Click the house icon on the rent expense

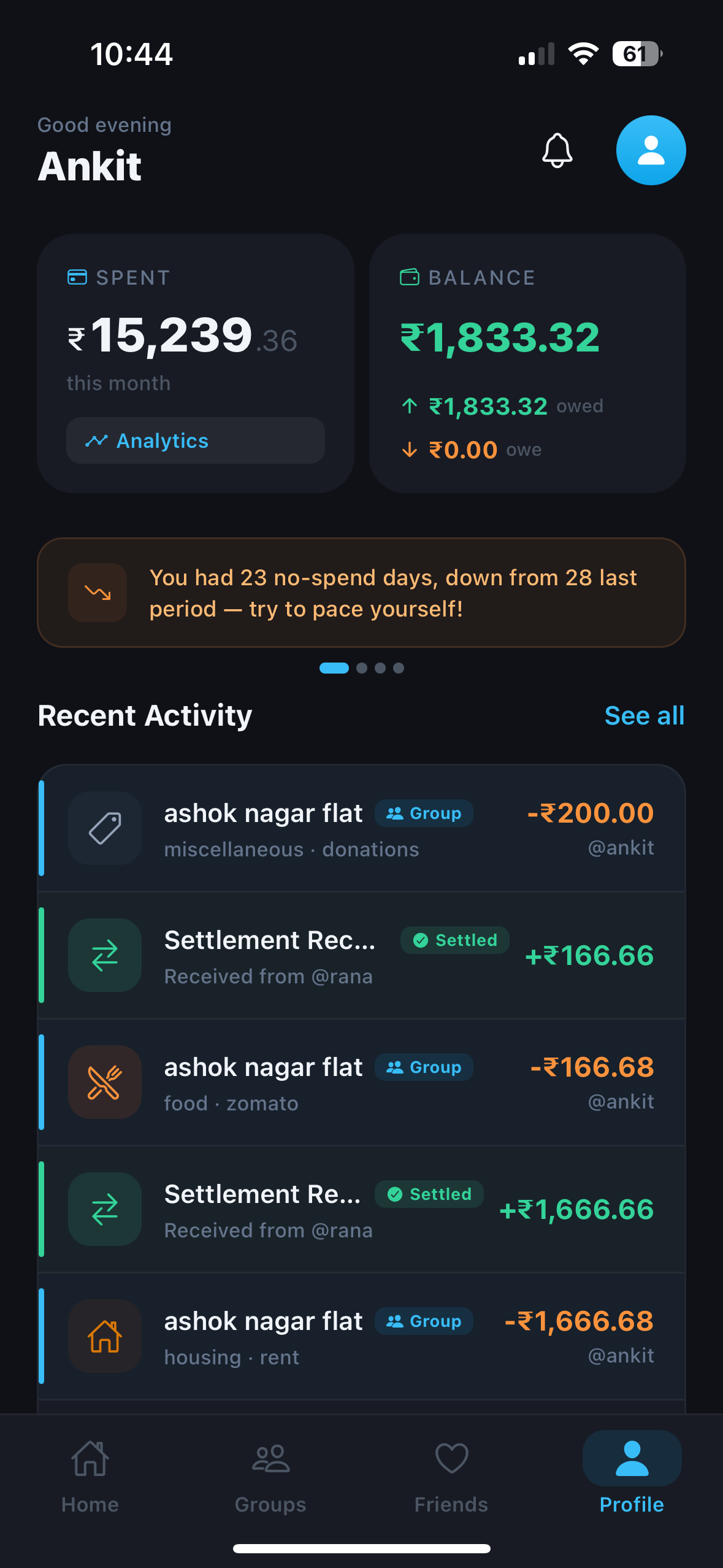104,1335
